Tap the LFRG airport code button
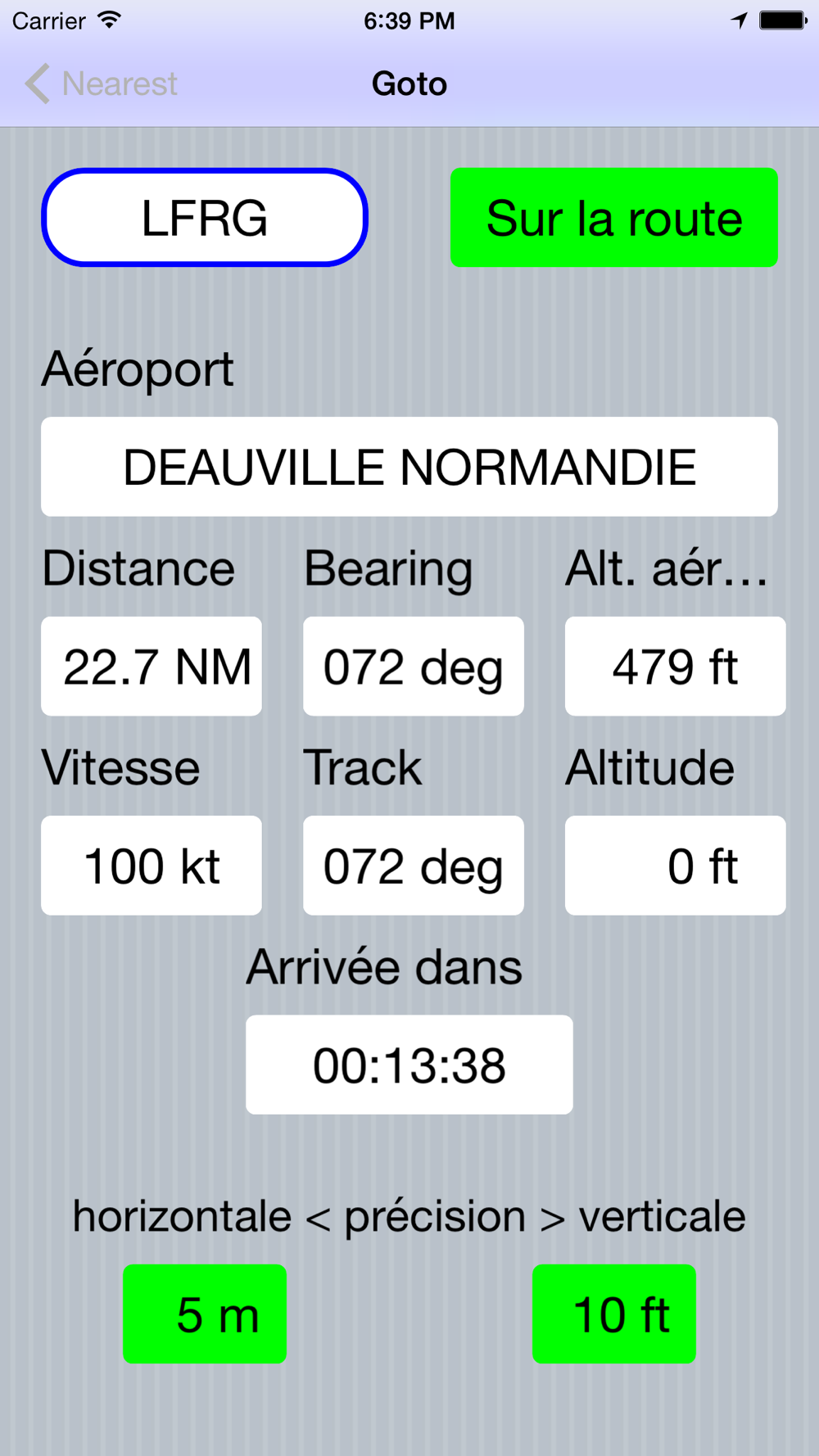Screen dimensions: 819x1456 205,218
